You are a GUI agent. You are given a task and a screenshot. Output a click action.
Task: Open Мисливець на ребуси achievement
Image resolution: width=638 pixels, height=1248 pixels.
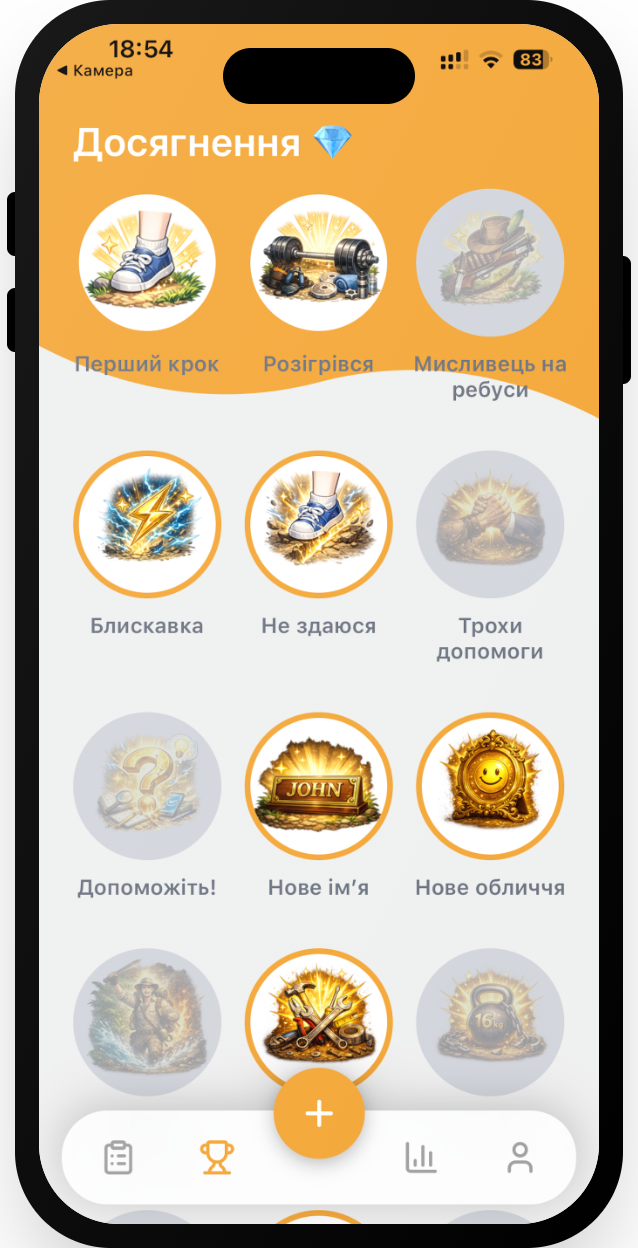[490, 263]
